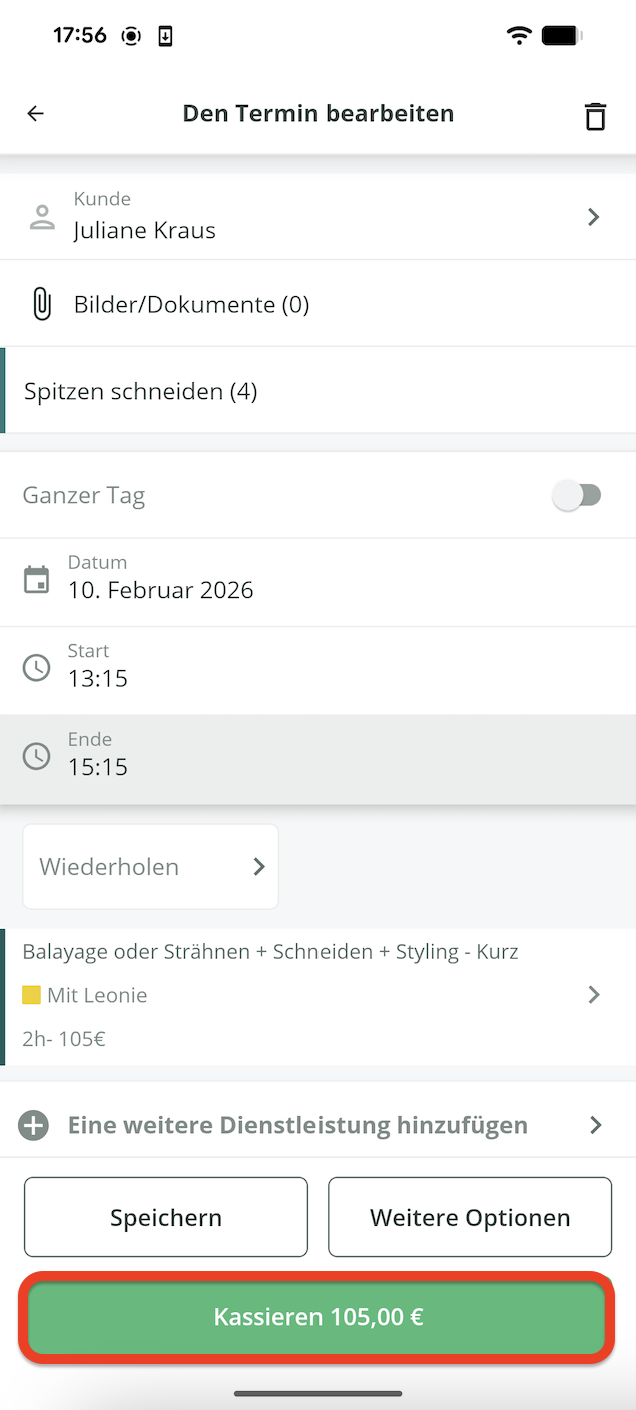The width and height of the screenshot is (636, 1410).
Task: Edit the Spitzen schneiden note field
Action: pyautogui.click(x=318, y=391)
